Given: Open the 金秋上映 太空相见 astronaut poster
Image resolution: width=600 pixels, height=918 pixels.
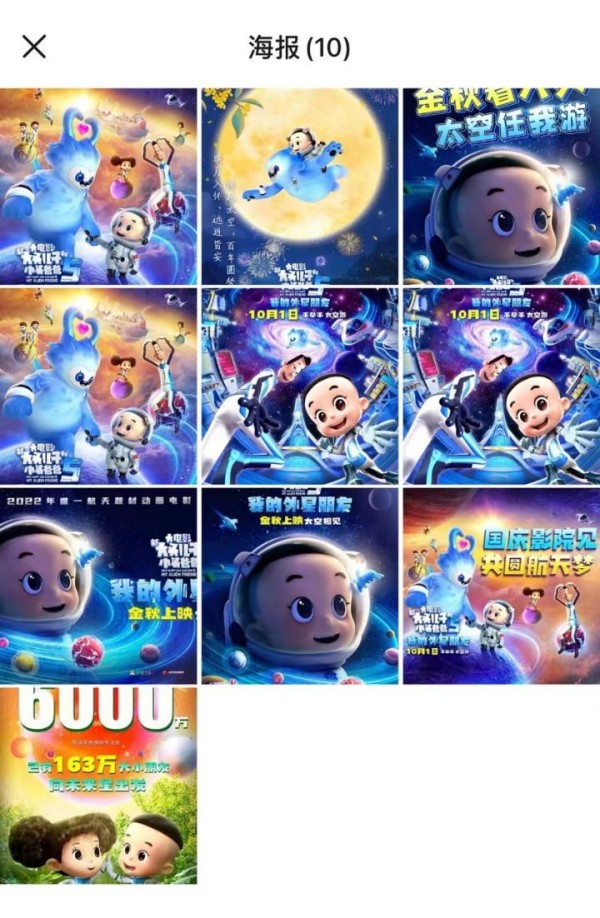Looking at the screenshot, I should (x=299, y=586).
